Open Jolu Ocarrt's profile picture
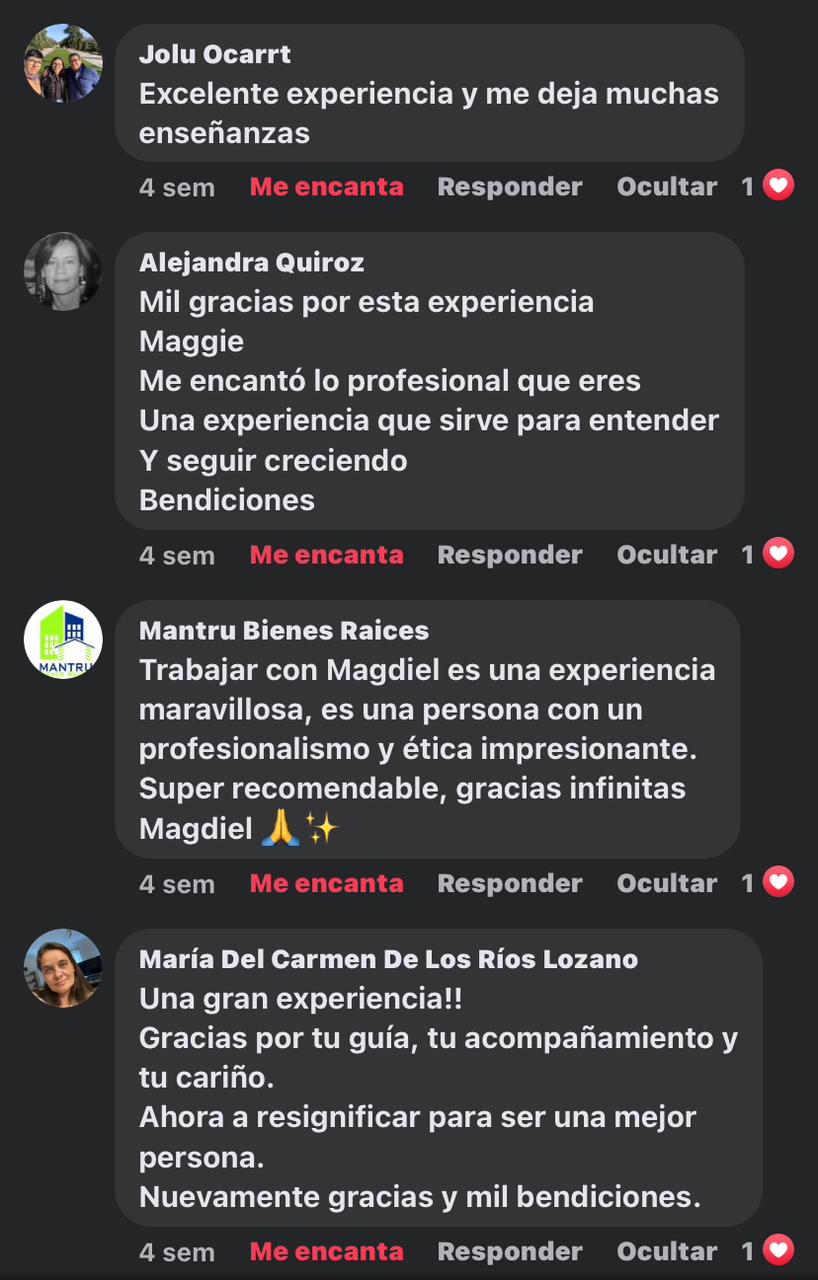Viewport: 818px width, 1280px height. [63, 63]
